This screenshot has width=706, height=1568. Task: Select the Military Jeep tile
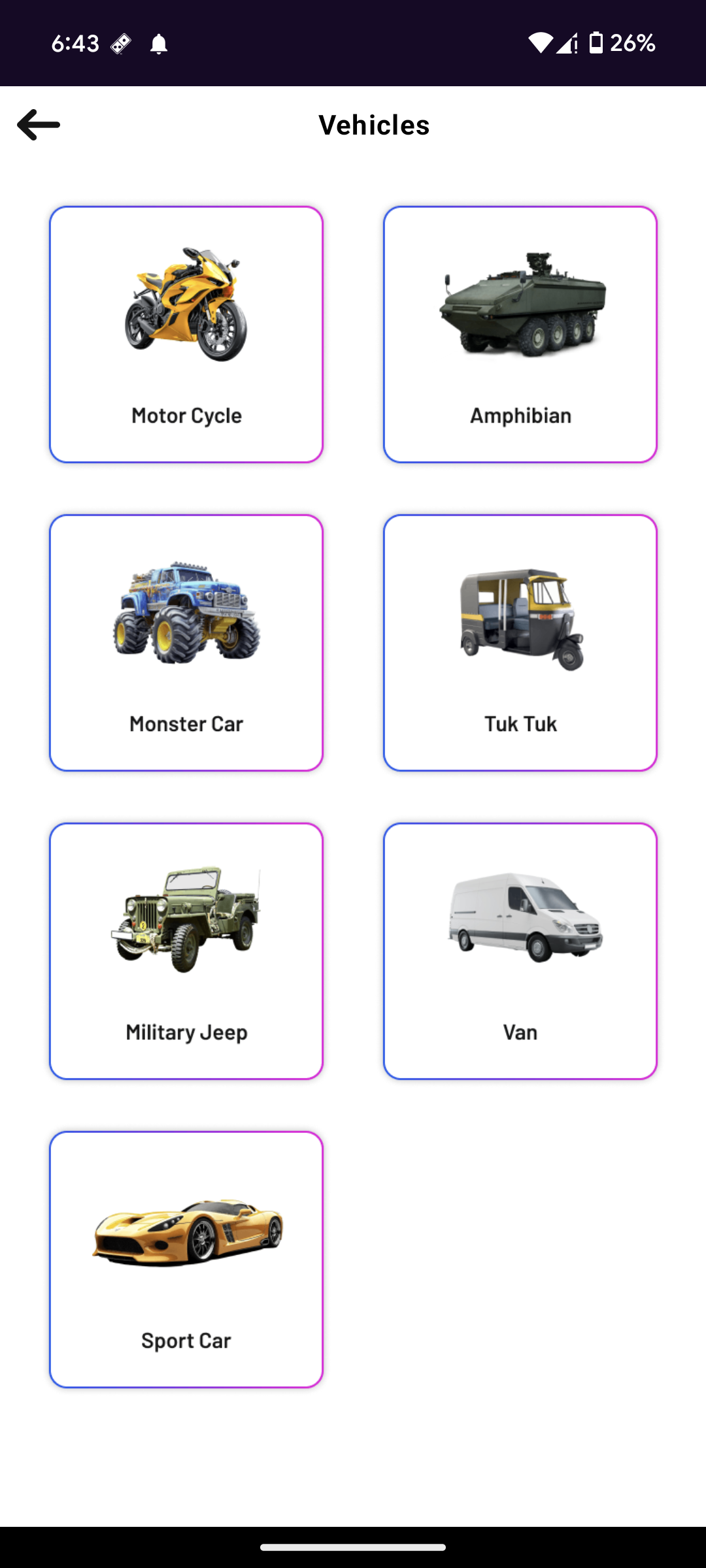[186, 951]
